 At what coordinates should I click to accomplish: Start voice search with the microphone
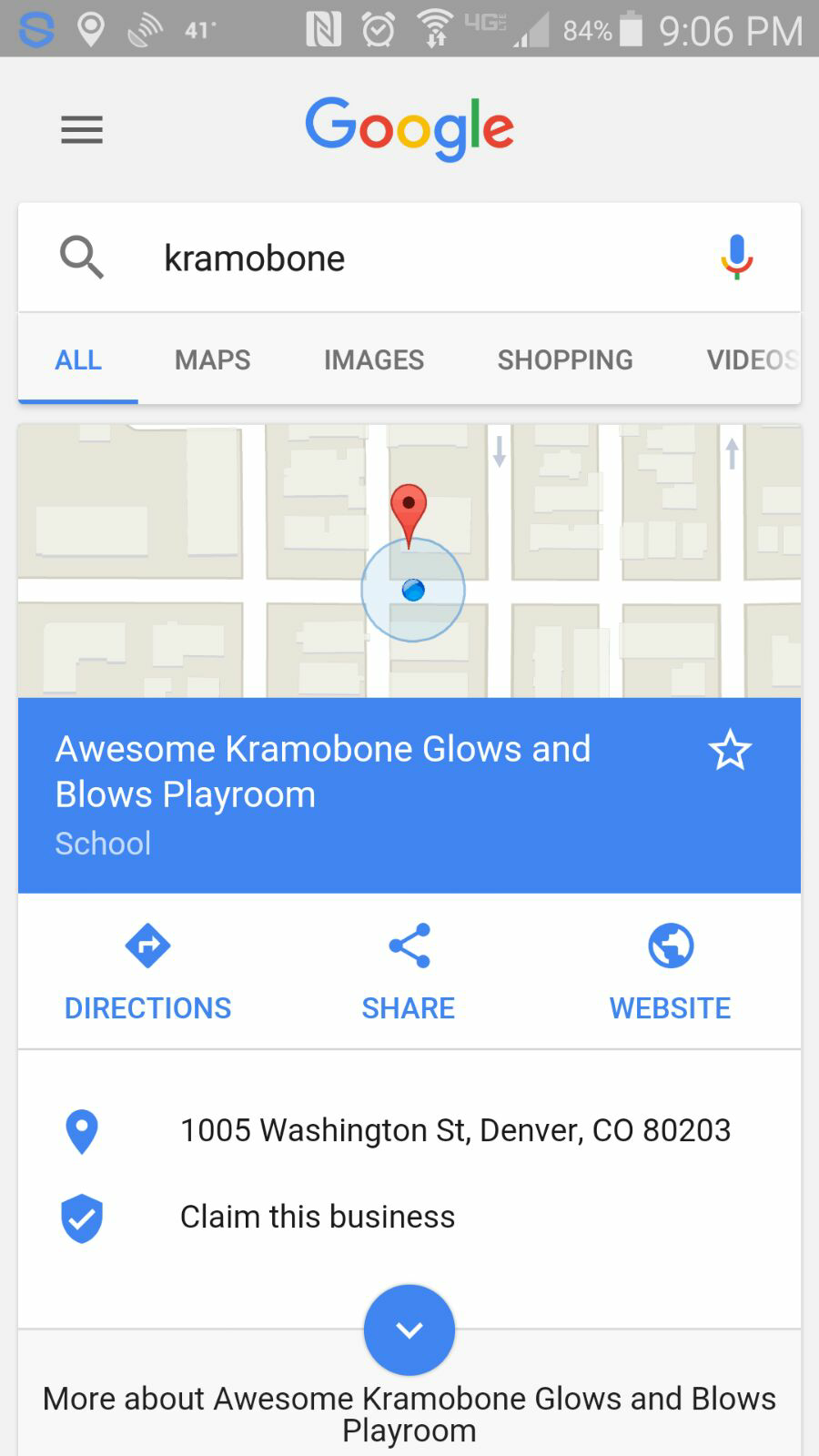point(736,258)
